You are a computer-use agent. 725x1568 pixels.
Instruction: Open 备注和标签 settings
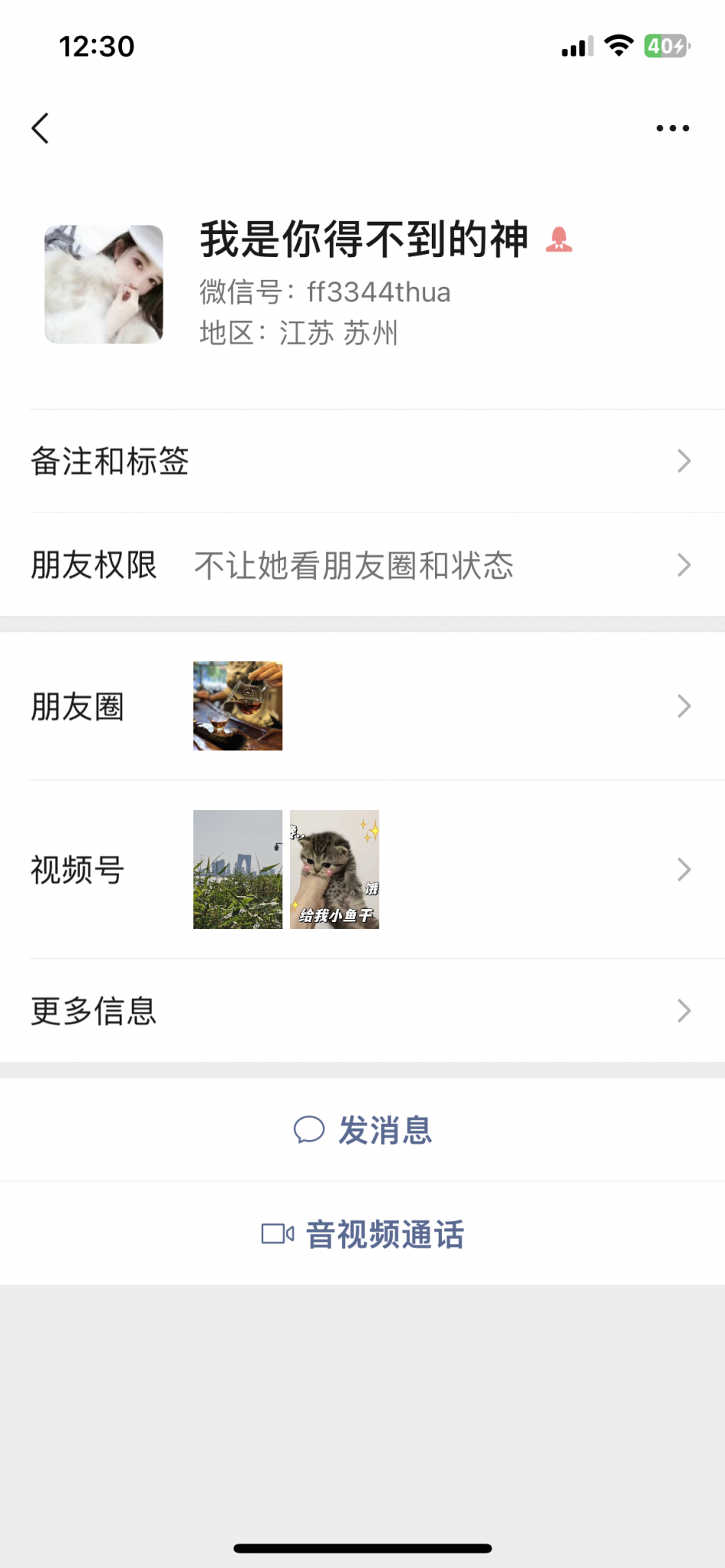pyautogui.click(x=362, y=461)
